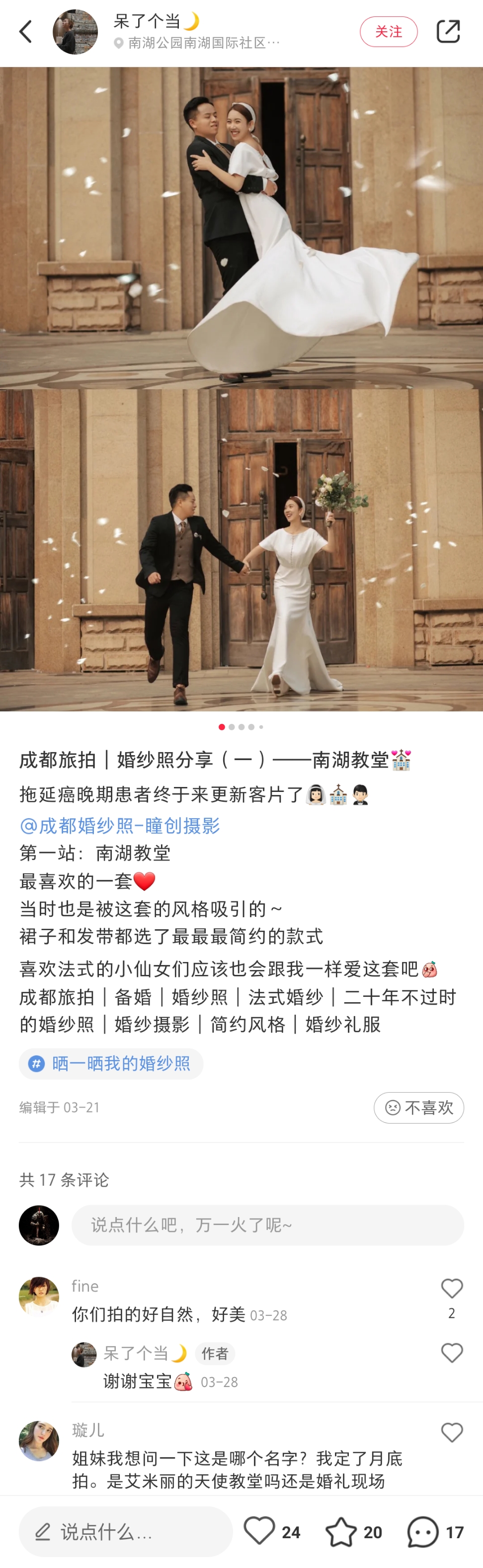
Task: Follow the author with 关注 button
Action: click(388, 32)
